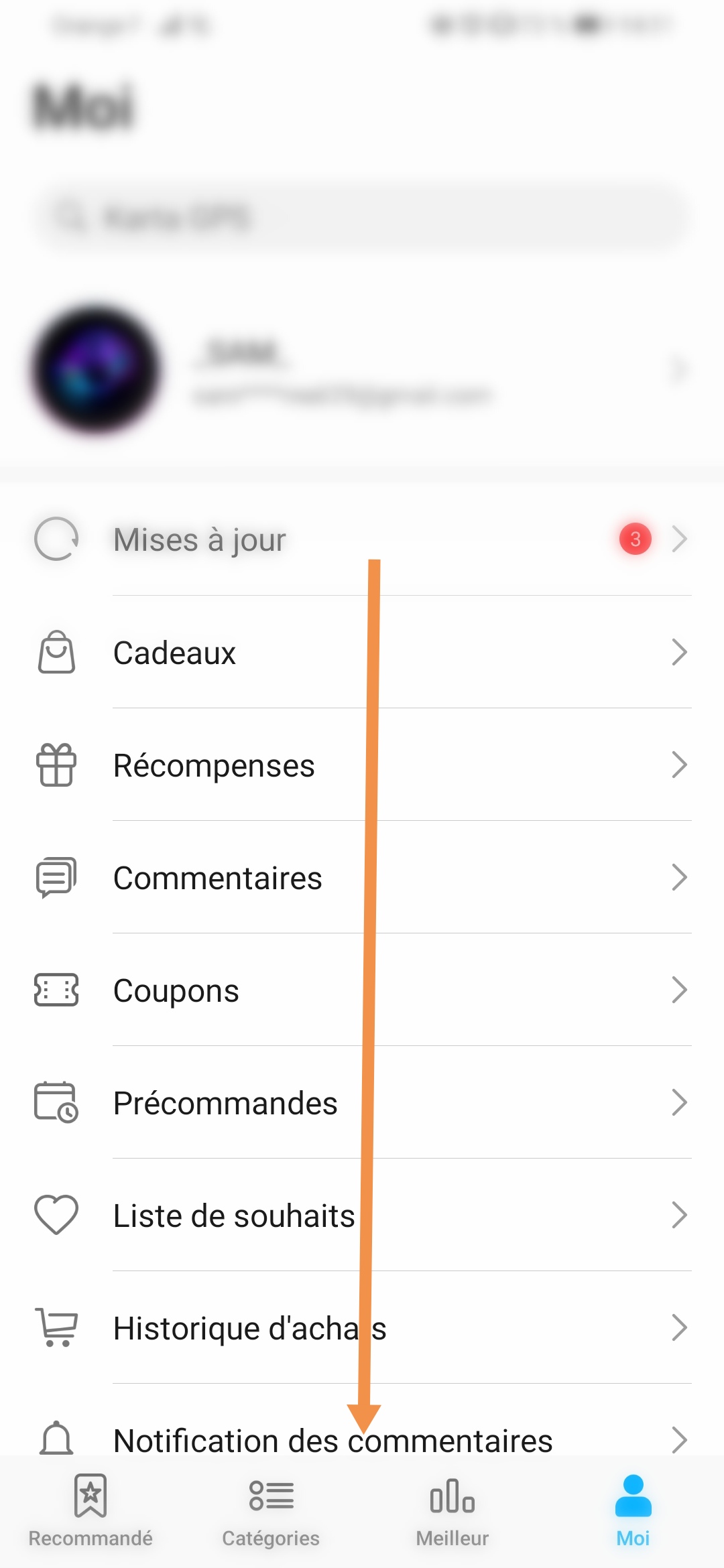Switch to the Recommandé tab
Viewport: 724px width, 1568px height.
[90, 1508]
